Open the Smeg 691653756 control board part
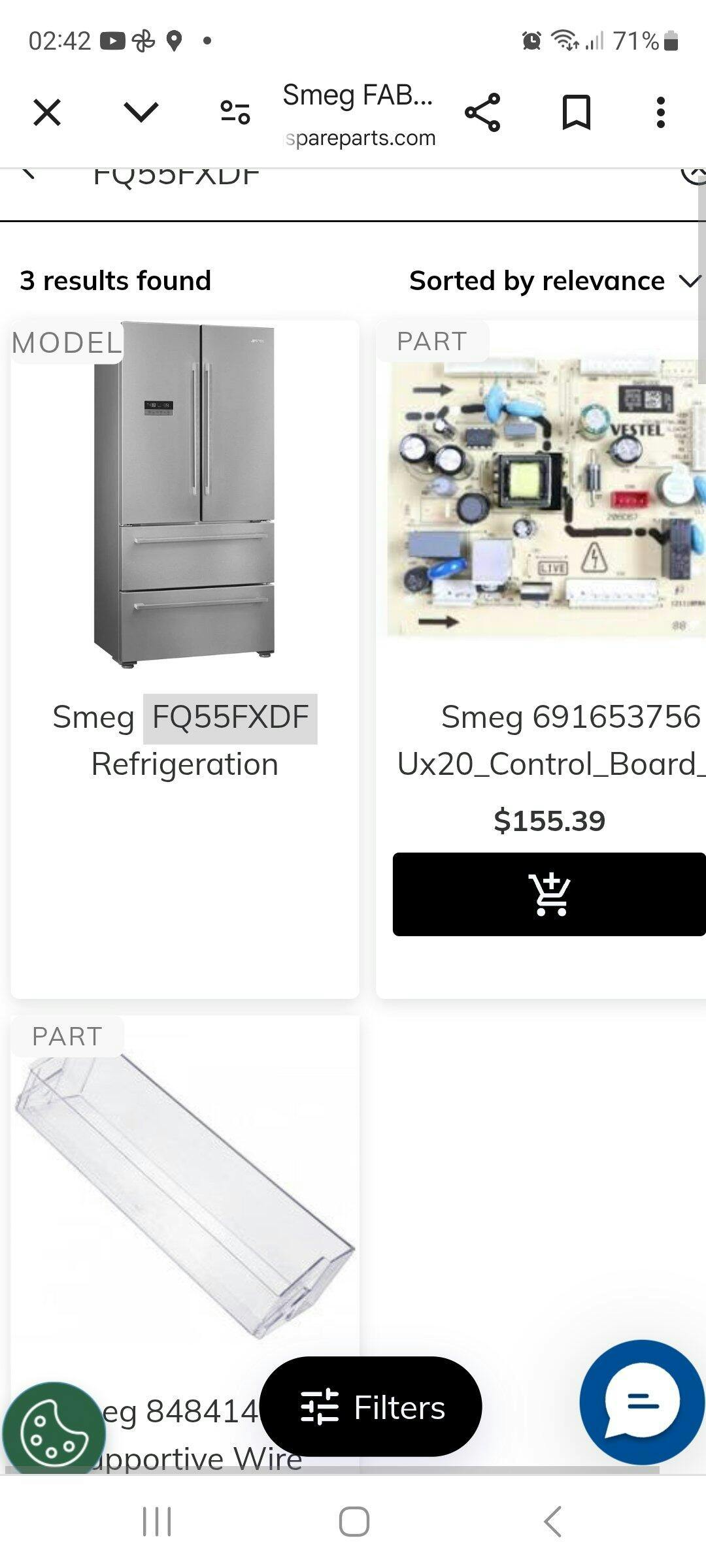Screen dimensions: 706x1568 tap(548, 740)
